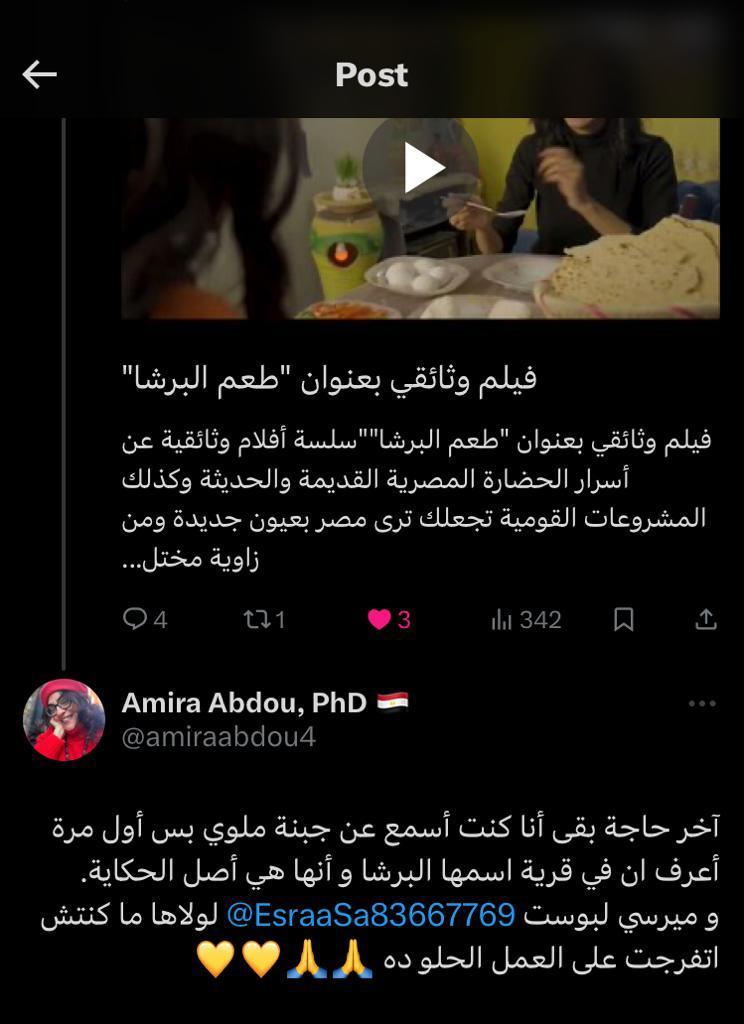This screenshot has width=744, height=1024.
Task: Open replies on the documentary post
Action: coord(144,620)
